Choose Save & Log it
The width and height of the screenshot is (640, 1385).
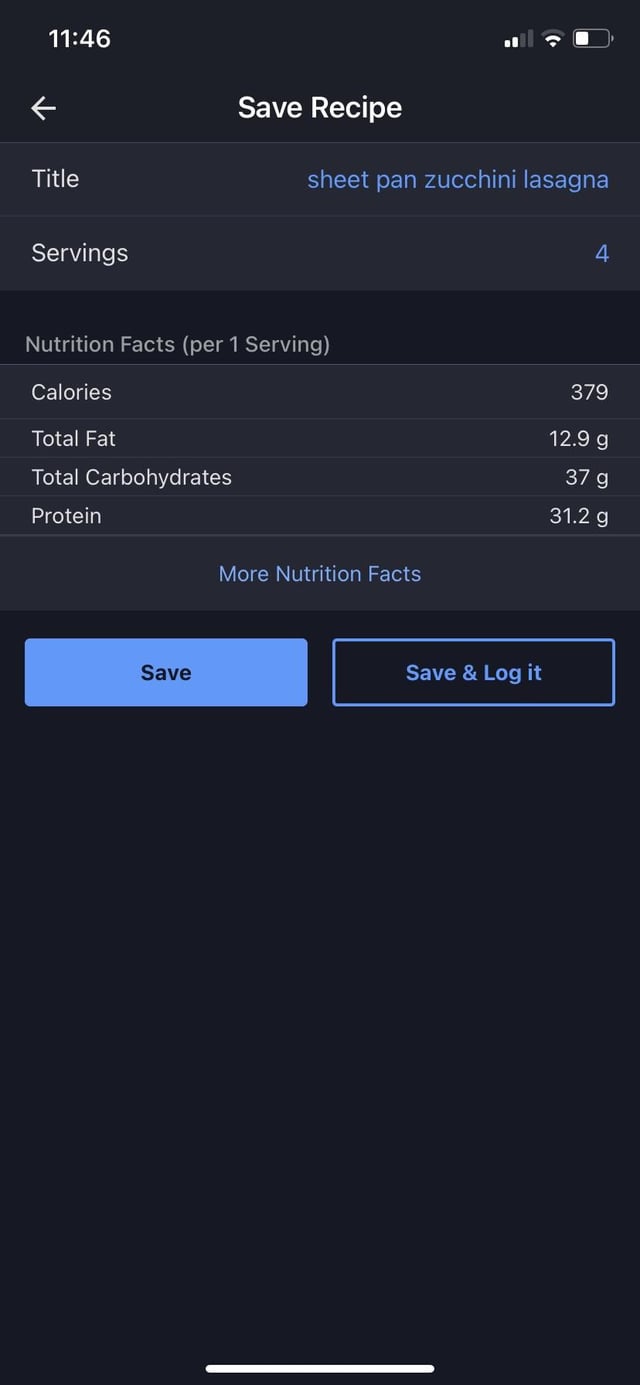[x=473, y=673]
